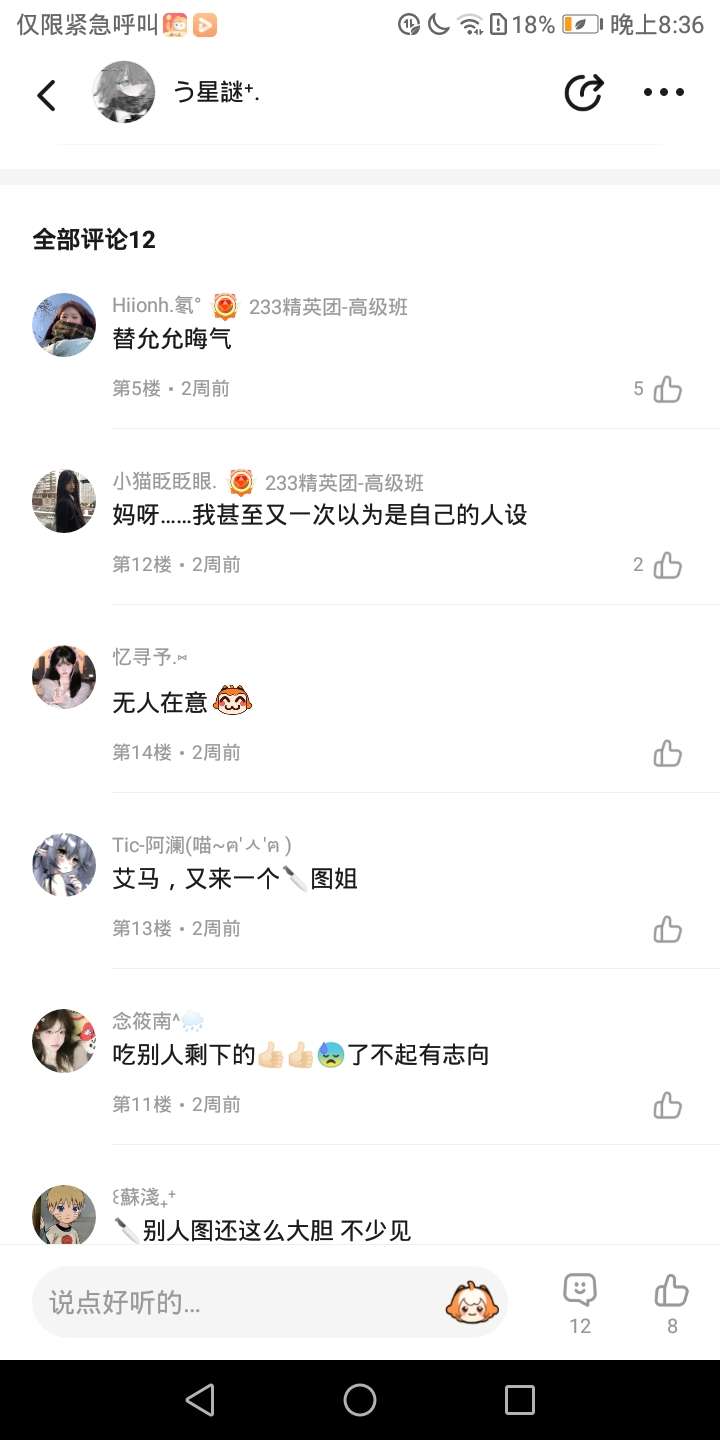Open Hiionh.氢° profile picture
This screenshot has height=1440, width=720.
(64, 325)
